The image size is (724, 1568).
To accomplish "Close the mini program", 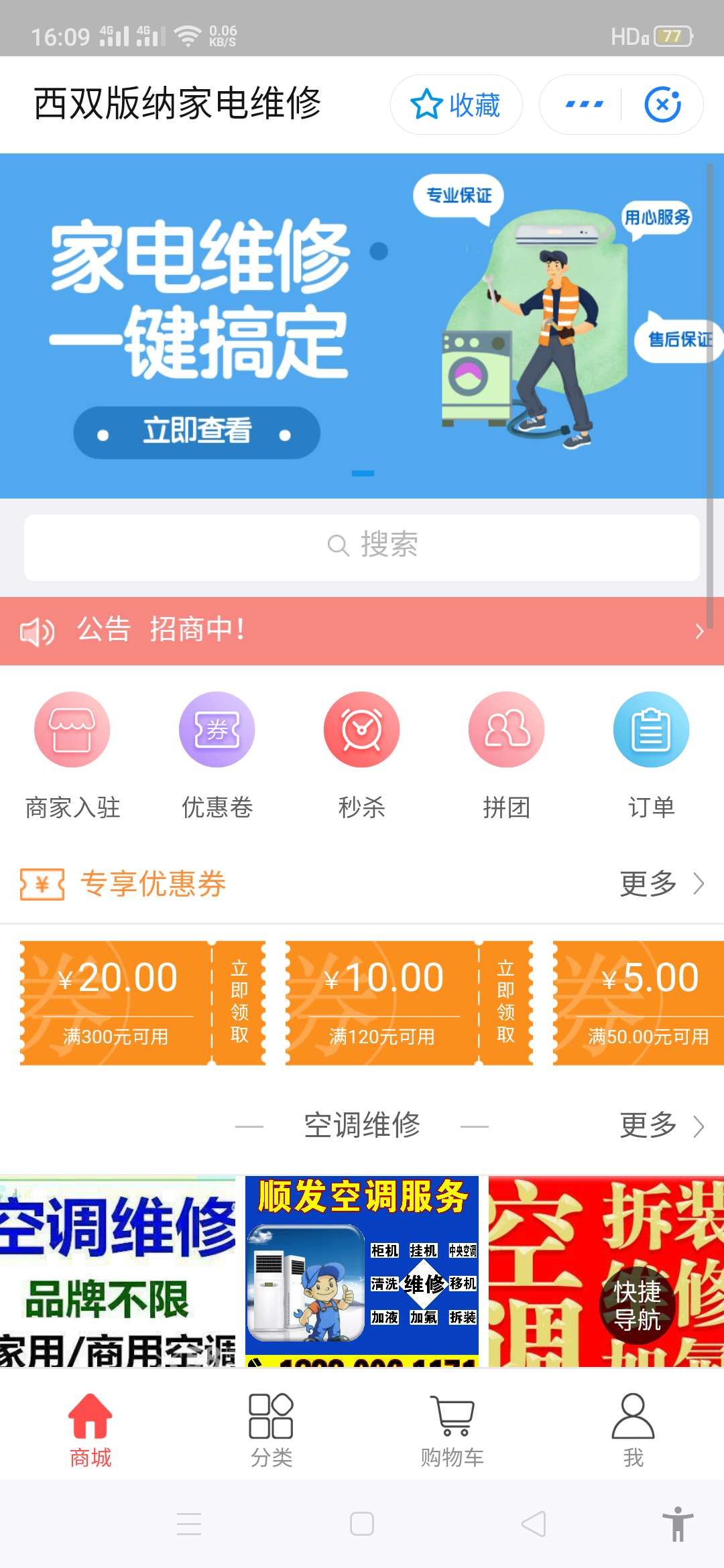I will [662, 105].
